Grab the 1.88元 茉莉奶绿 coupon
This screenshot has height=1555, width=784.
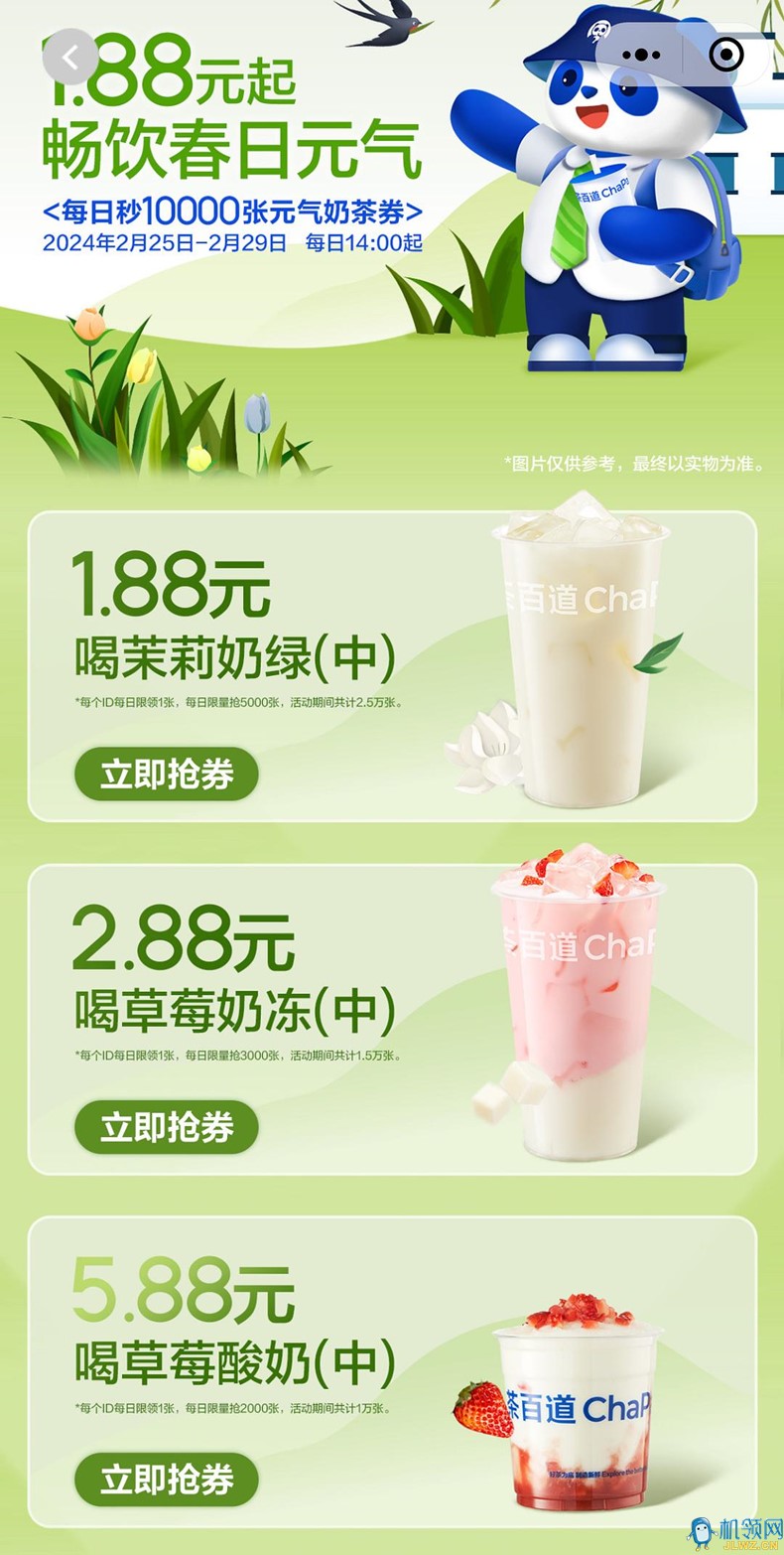[x=166, y=775]
